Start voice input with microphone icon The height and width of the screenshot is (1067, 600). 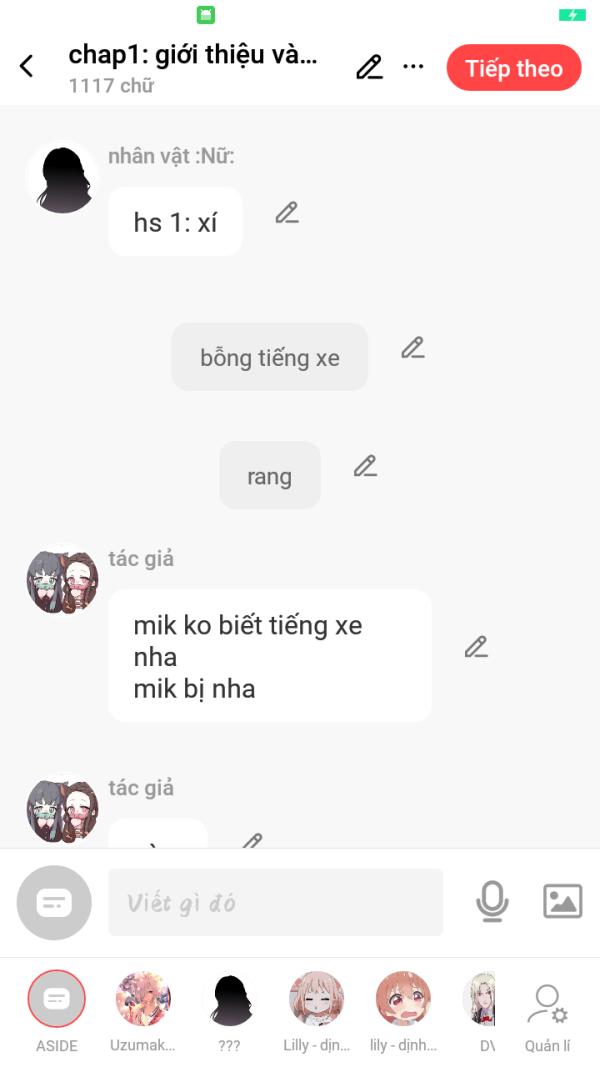[x=492, y=902]
